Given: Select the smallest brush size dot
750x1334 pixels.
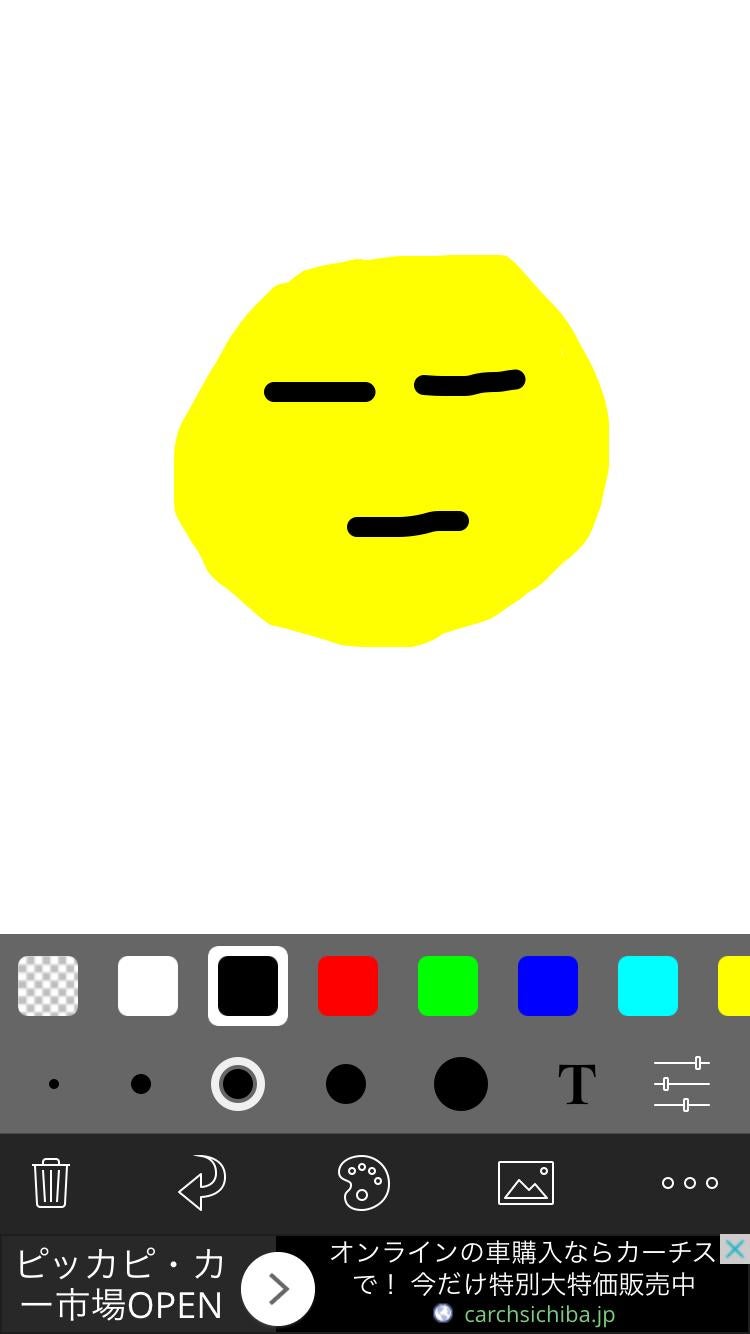Looking at the screenshot, I should [x=54, y=1084].
